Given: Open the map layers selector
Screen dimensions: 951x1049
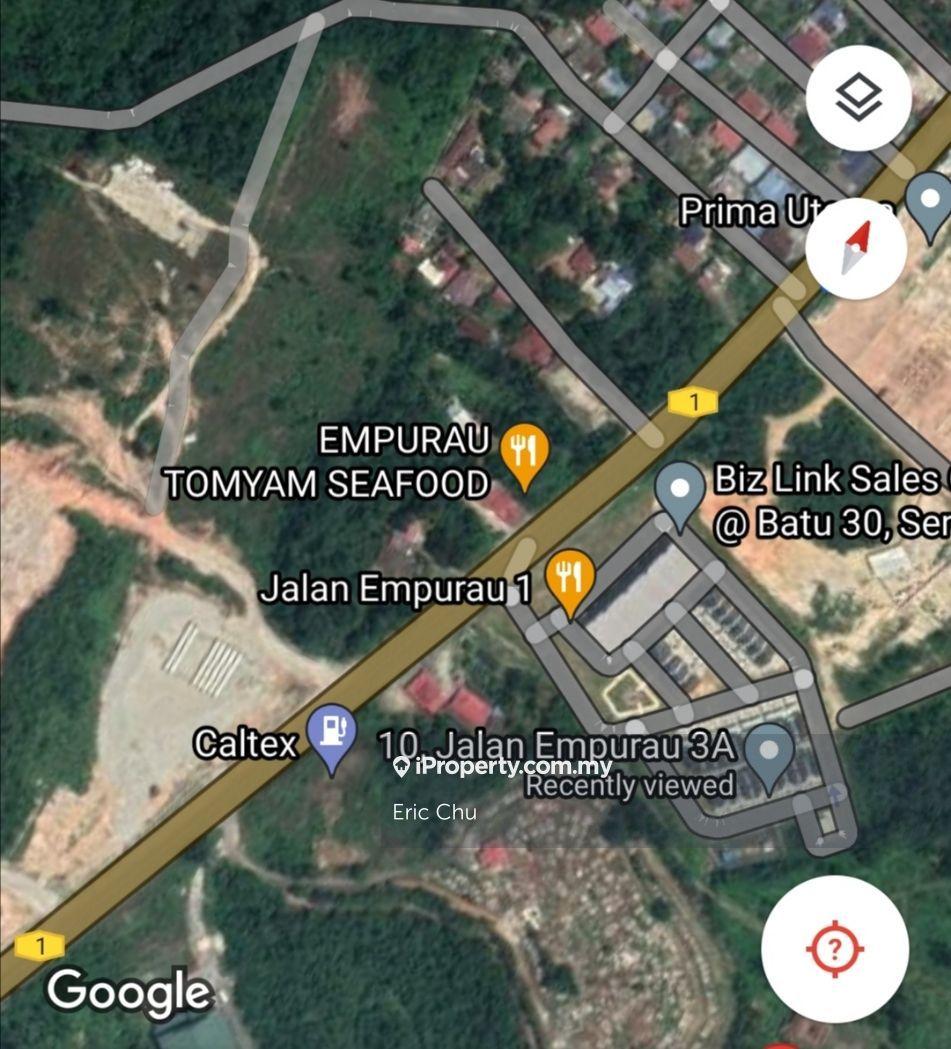Looking at the screenshot, I should pos(858,97).
